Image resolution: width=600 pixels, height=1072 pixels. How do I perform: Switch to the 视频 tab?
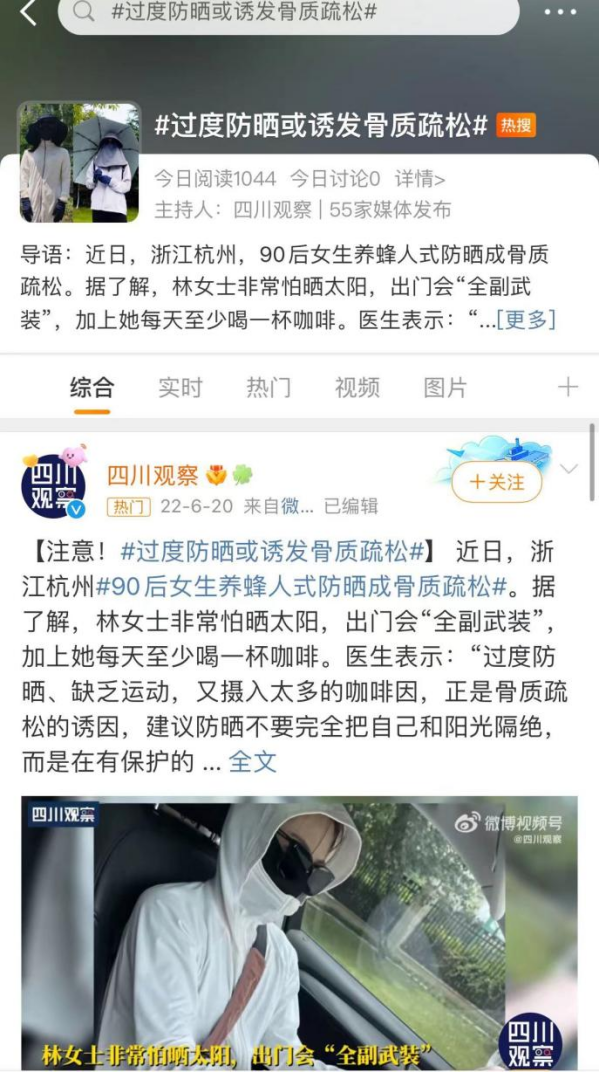pyautogui.click(x=357, y=388)
